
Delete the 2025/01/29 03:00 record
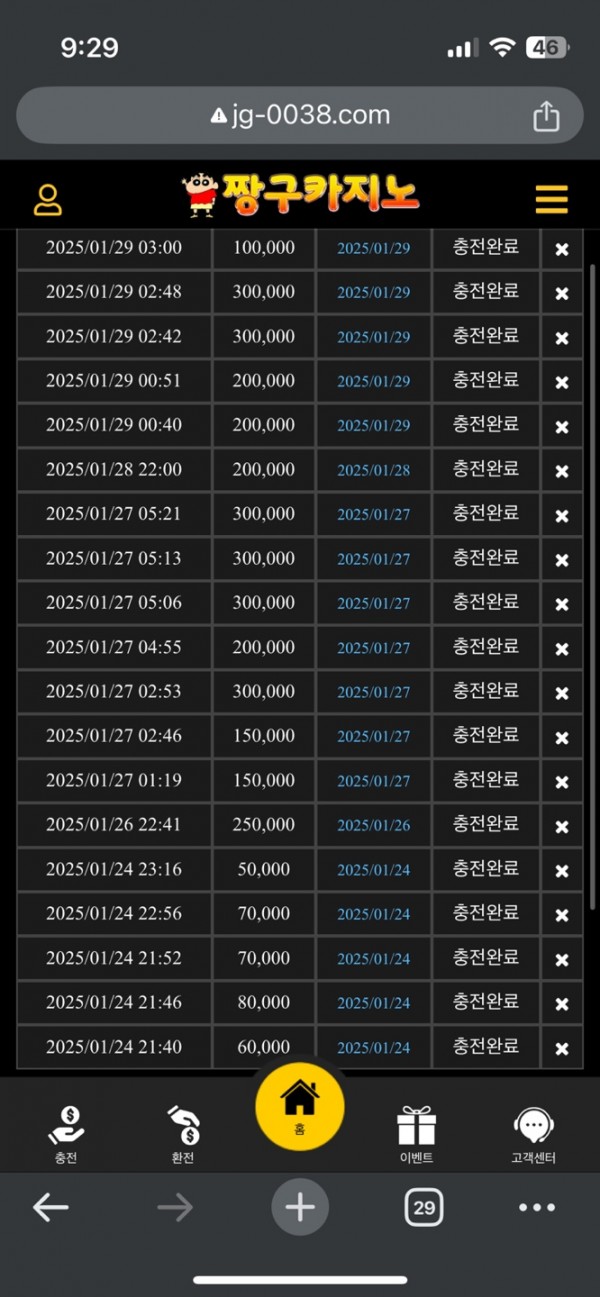click(x=562, y=249)
